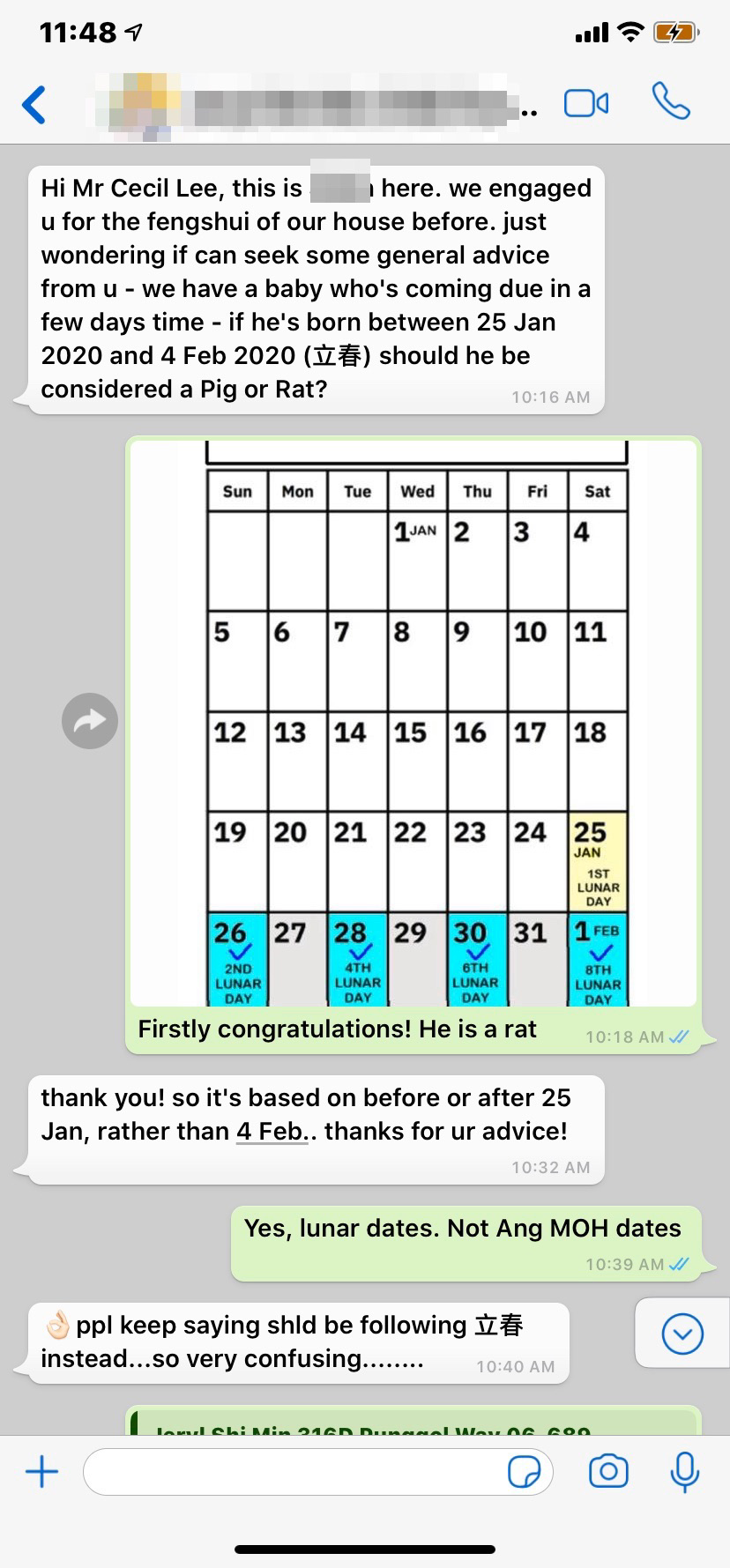Jump to the latest messages
Image resolution: width=730 pixels, height=1568 pixels.
click(x=682, y=1333)
